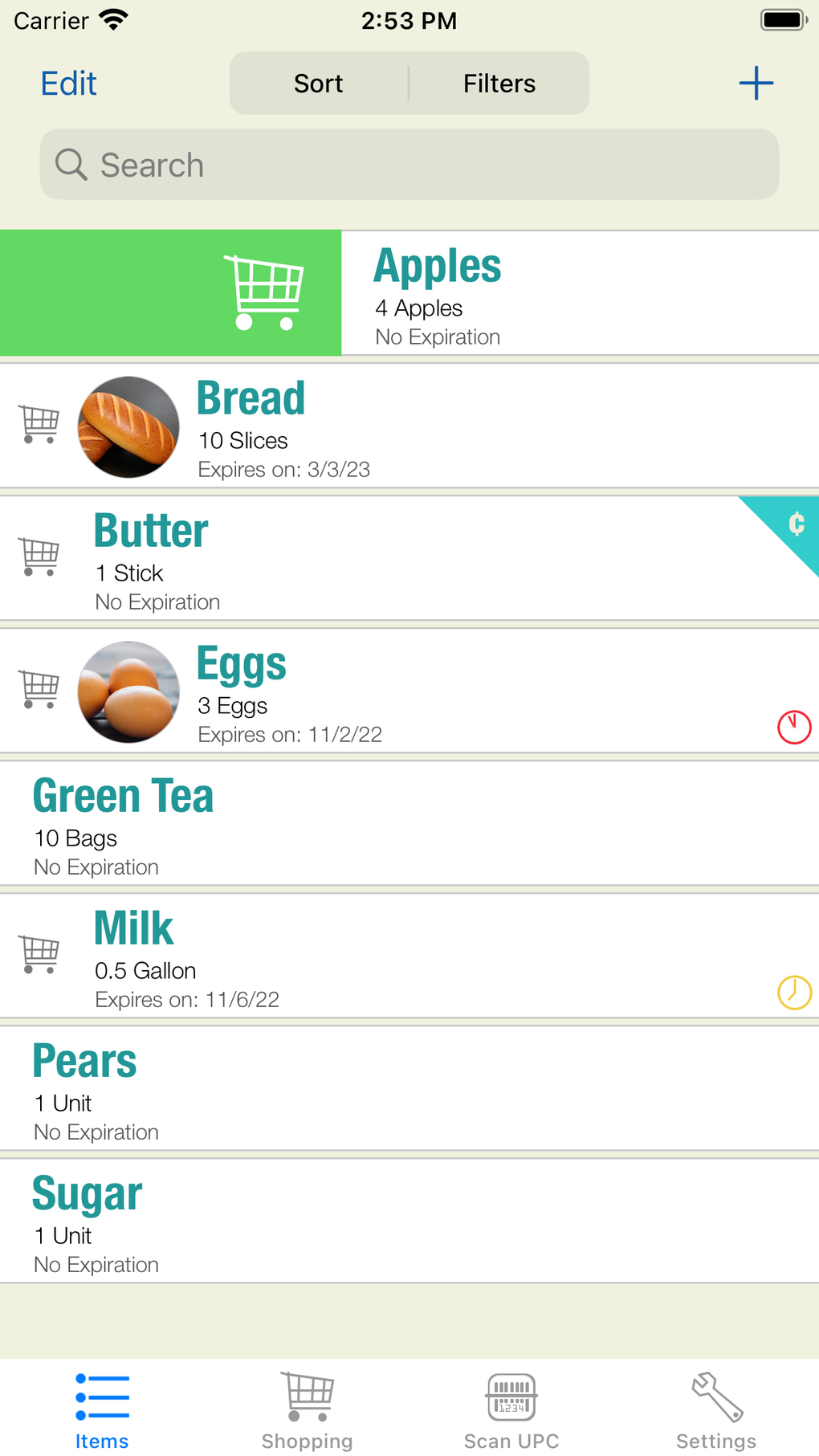The height and width of the screenshot is (1456, 819).
Task: Switch to the Scan UPC tab
Action: [511, 1411]
